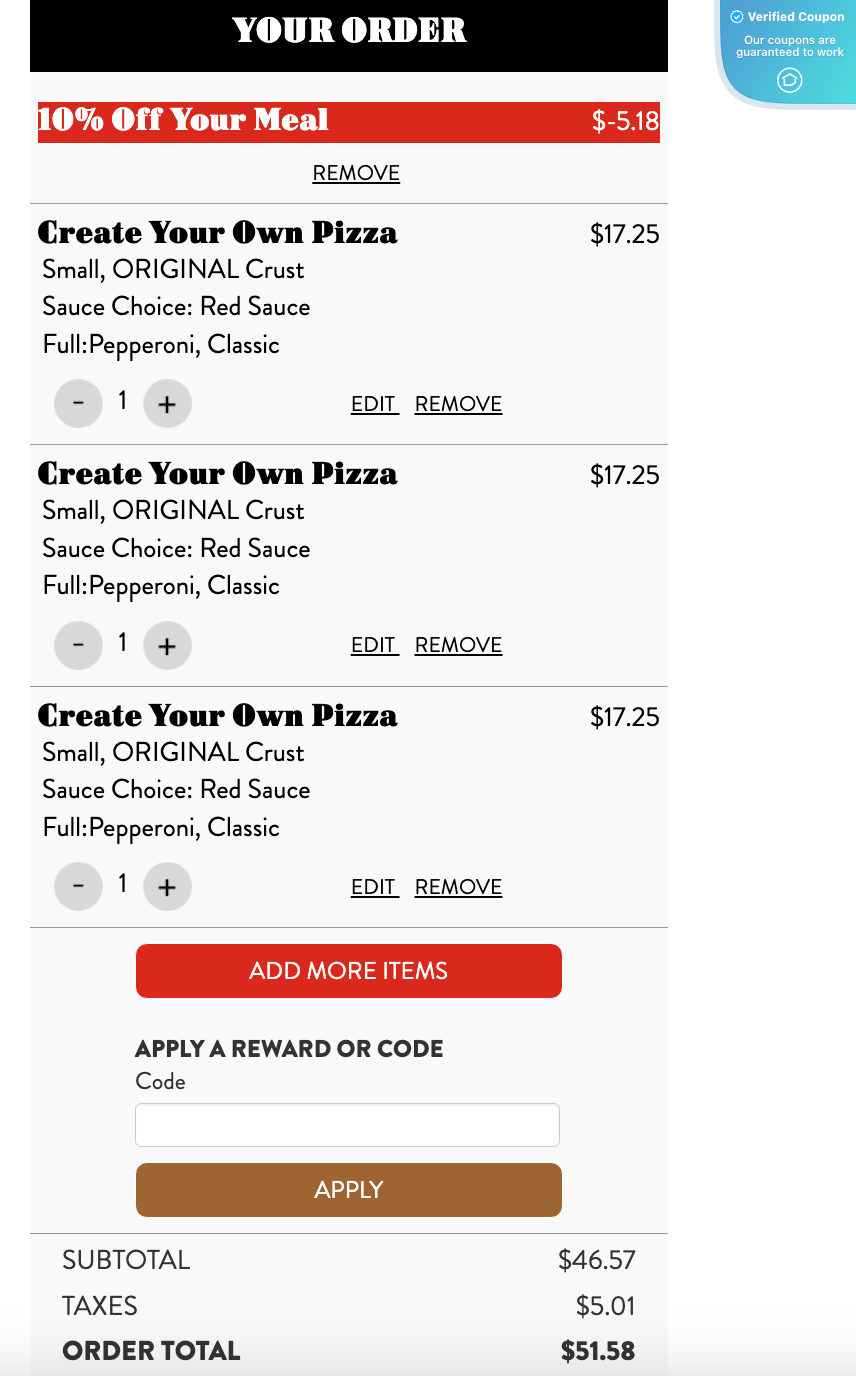Increase quantity of the first pizza
Image resolution: width=856 pixels, height=1376 pixels.
[167, 404]
